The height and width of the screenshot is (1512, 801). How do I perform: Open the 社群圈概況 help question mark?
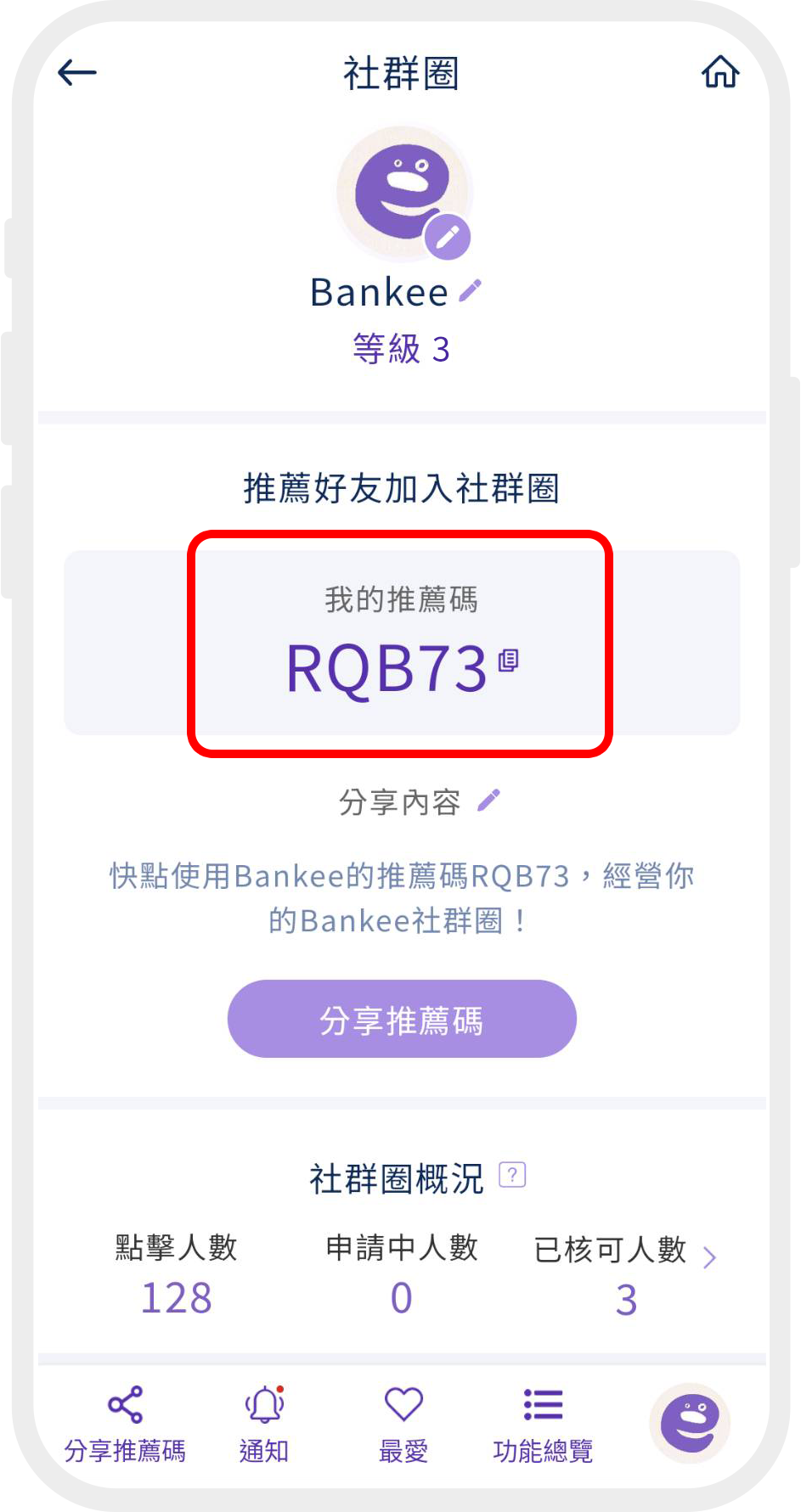coord(512,1175)
